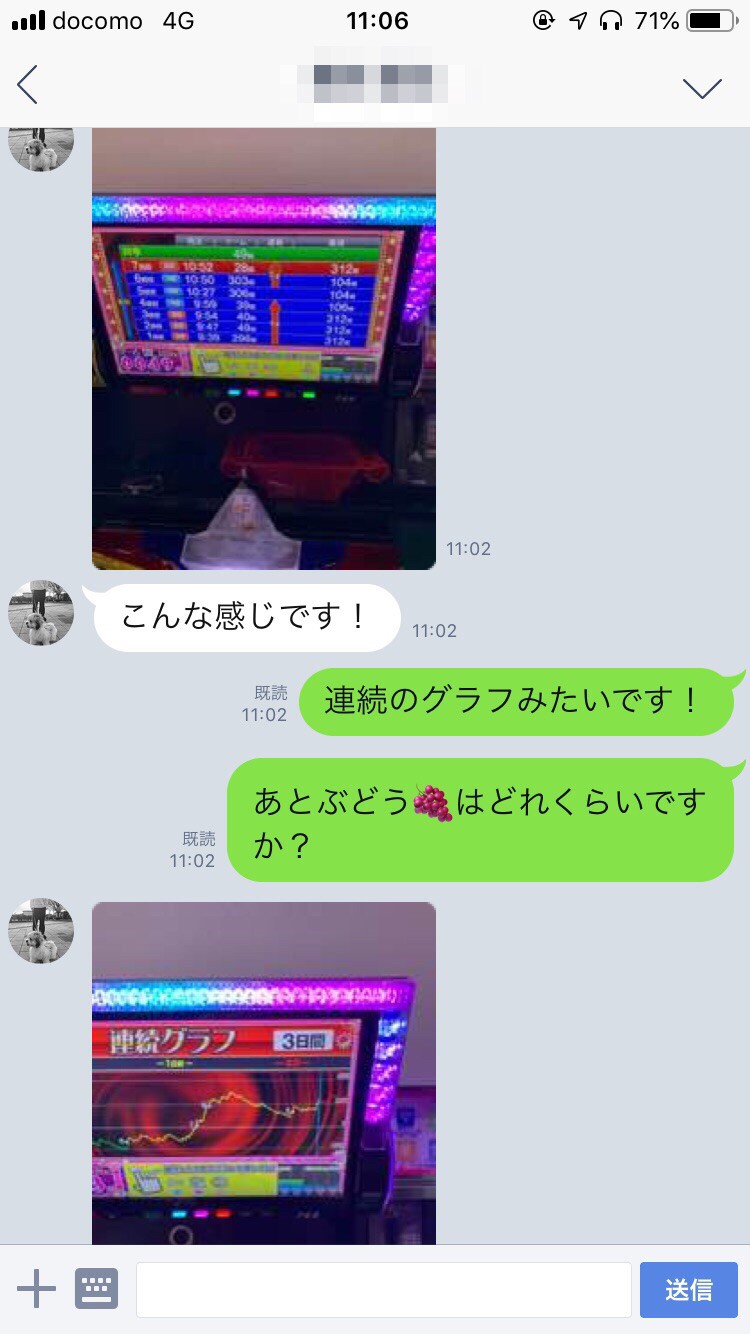Switch to the keyboard input icon

(x=97, y=1289)
